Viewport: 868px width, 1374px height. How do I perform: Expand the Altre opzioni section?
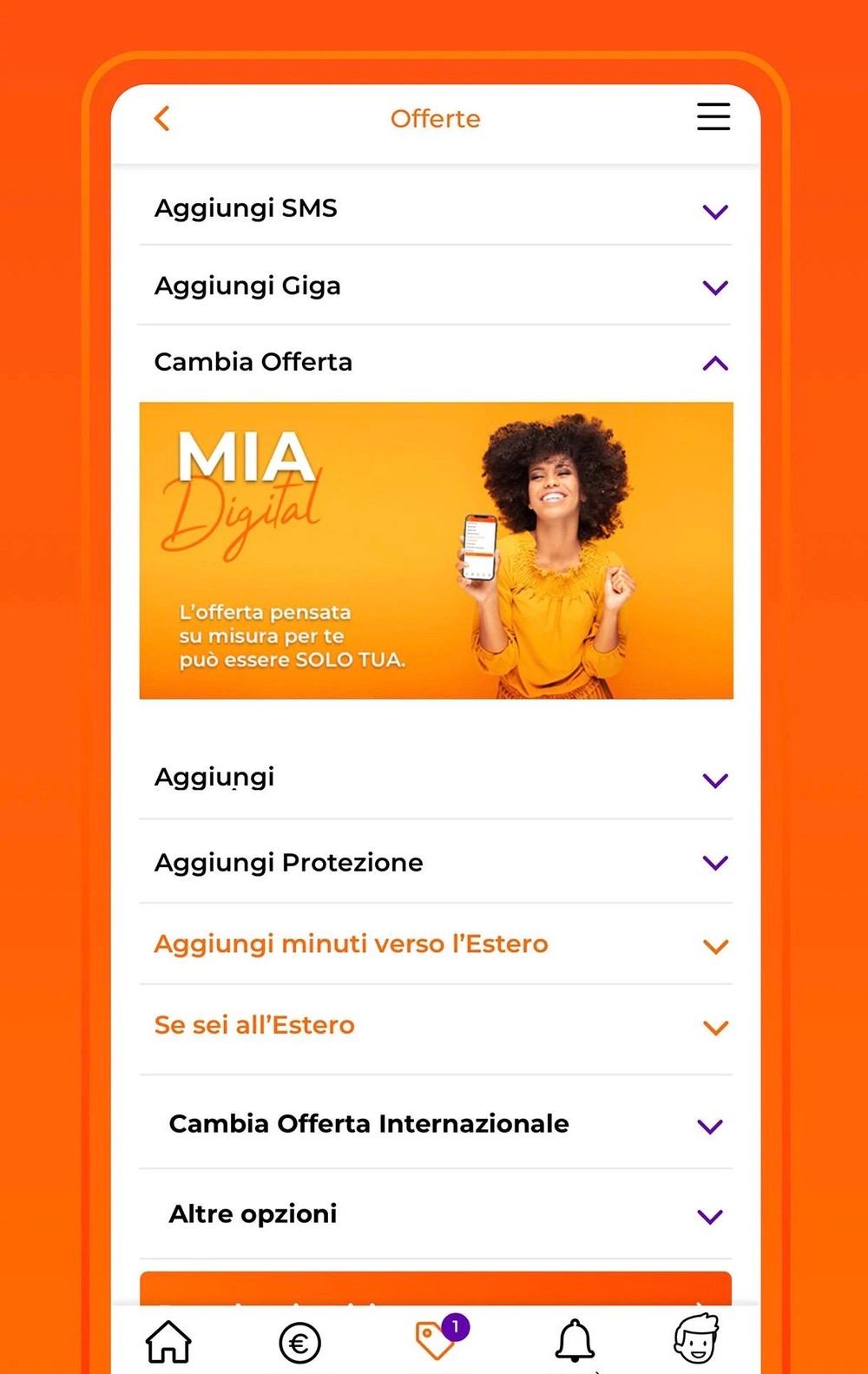tap(709, 1216)
